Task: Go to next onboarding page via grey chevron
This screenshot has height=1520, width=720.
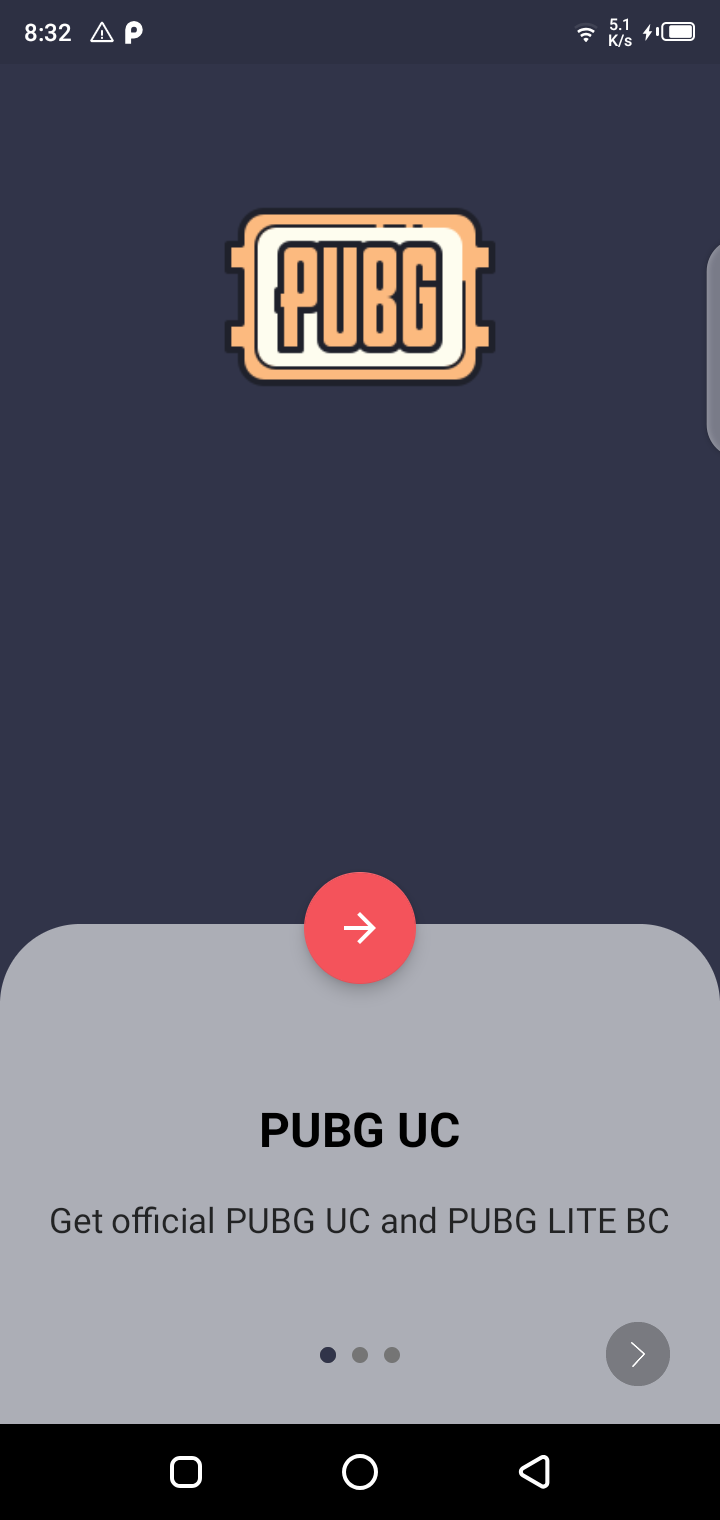Action: [638, 1354]
